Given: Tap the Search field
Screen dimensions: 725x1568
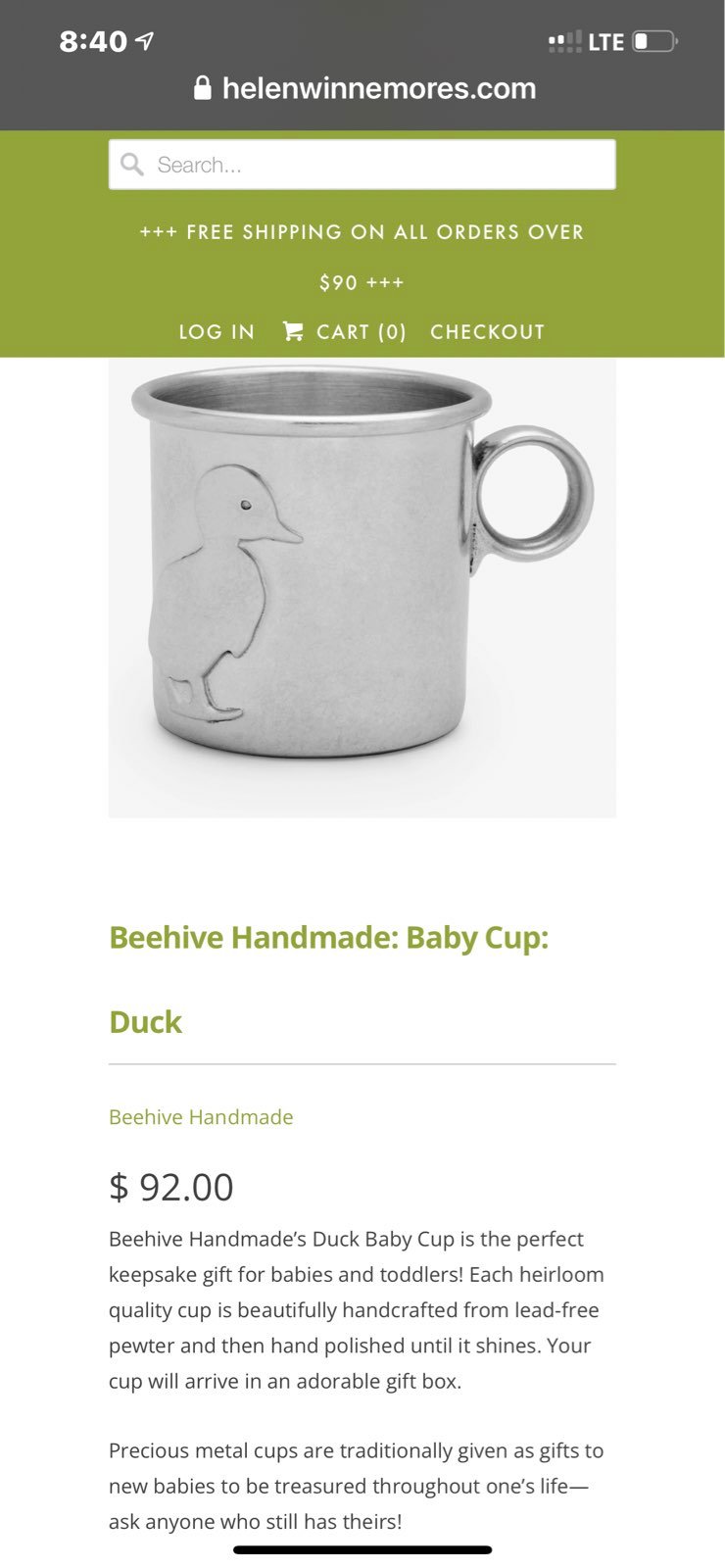Looking at the screenshot, I should (362, 165).
